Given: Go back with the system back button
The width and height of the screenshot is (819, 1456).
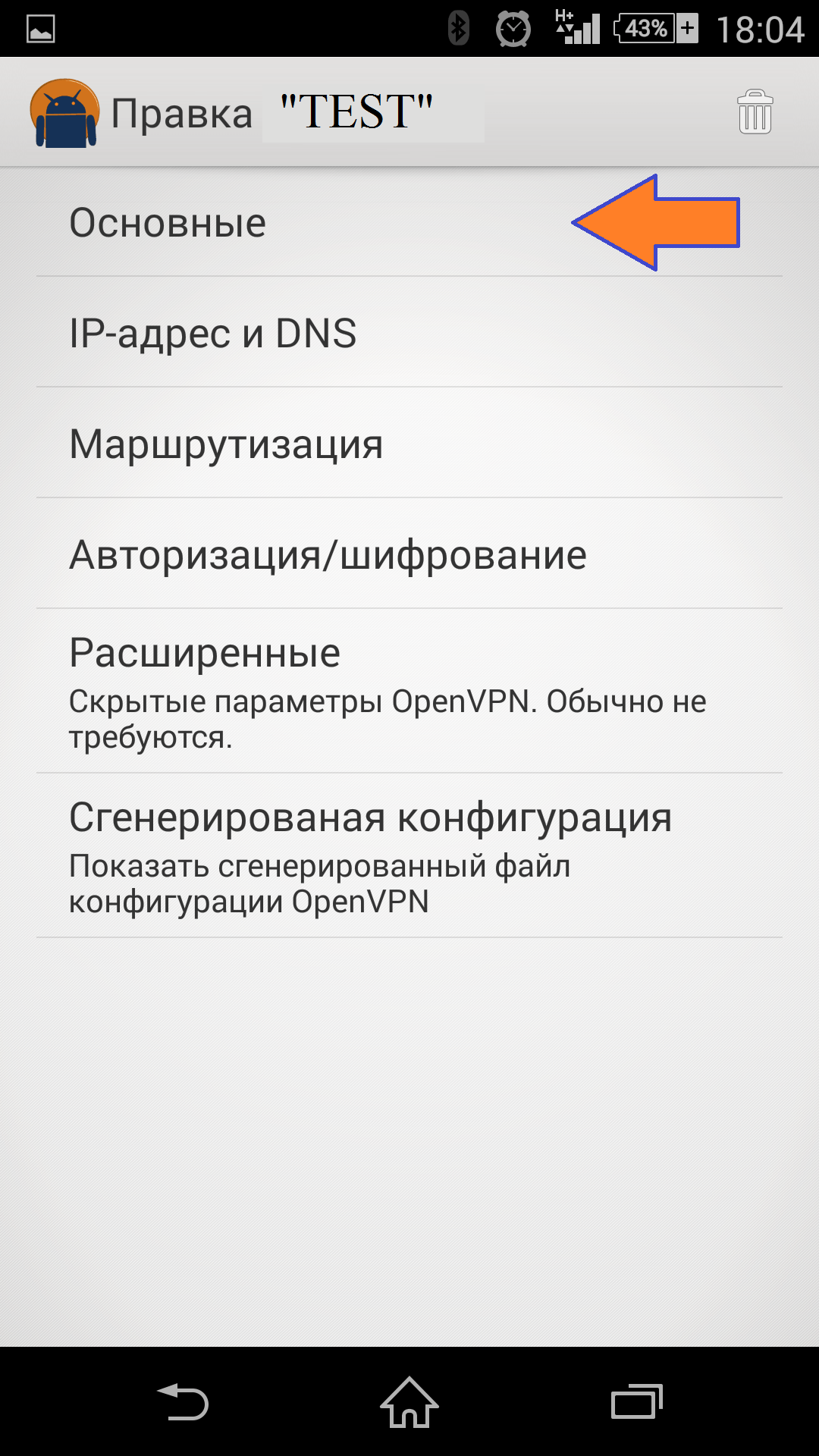Looking at the screenshot, I should [x=183, y=1401].
